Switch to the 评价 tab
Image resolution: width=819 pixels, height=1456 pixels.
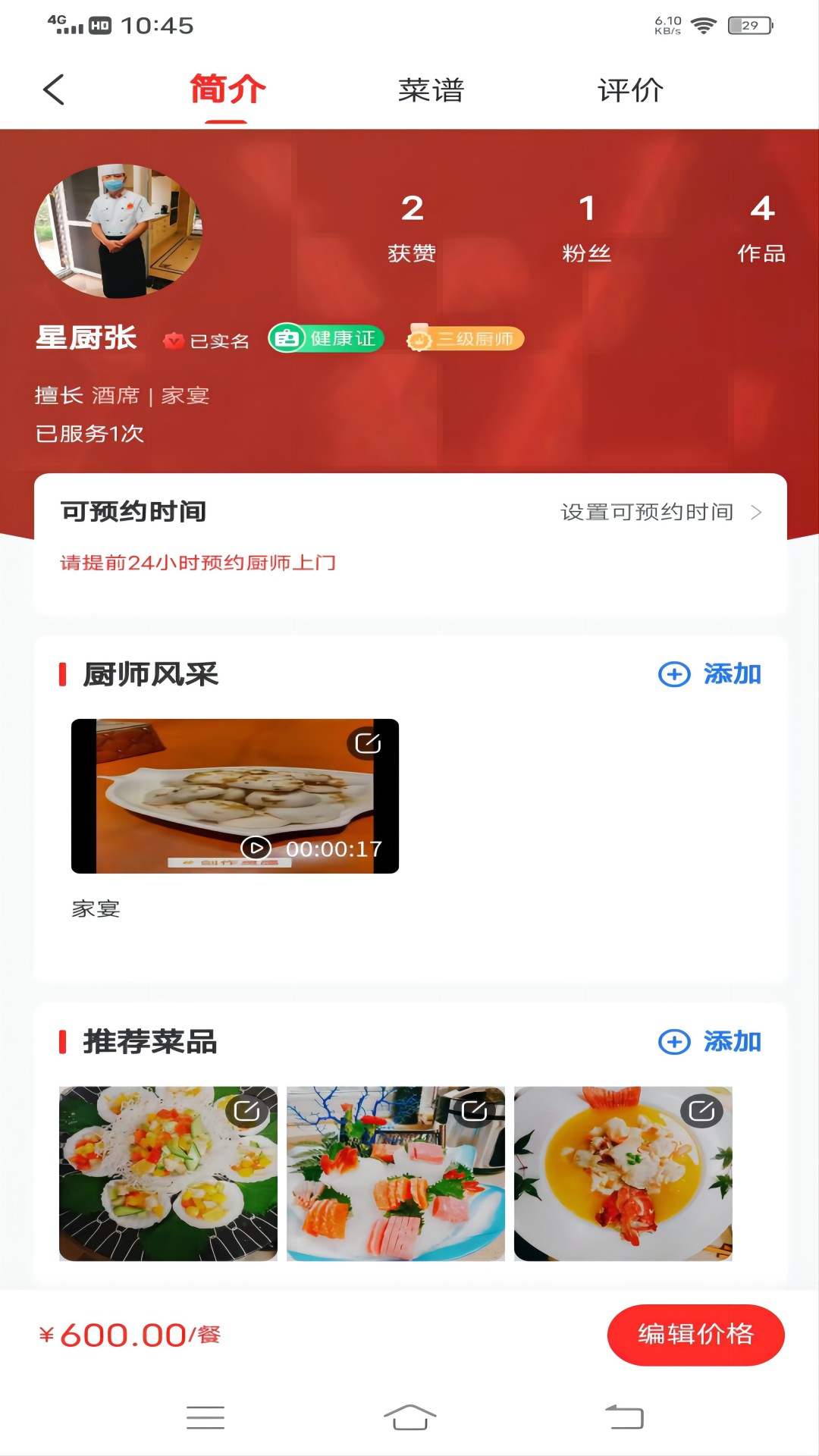pyautogui.click(x=630, y=89)
